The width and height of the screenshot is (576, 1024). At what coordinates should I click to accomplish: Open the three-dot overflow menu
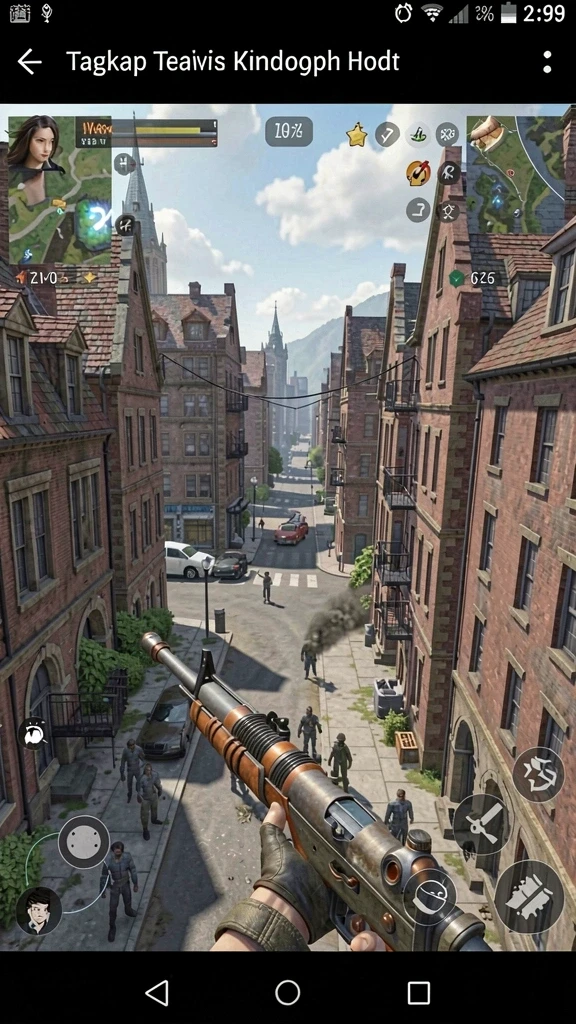(x=547, y=62)
